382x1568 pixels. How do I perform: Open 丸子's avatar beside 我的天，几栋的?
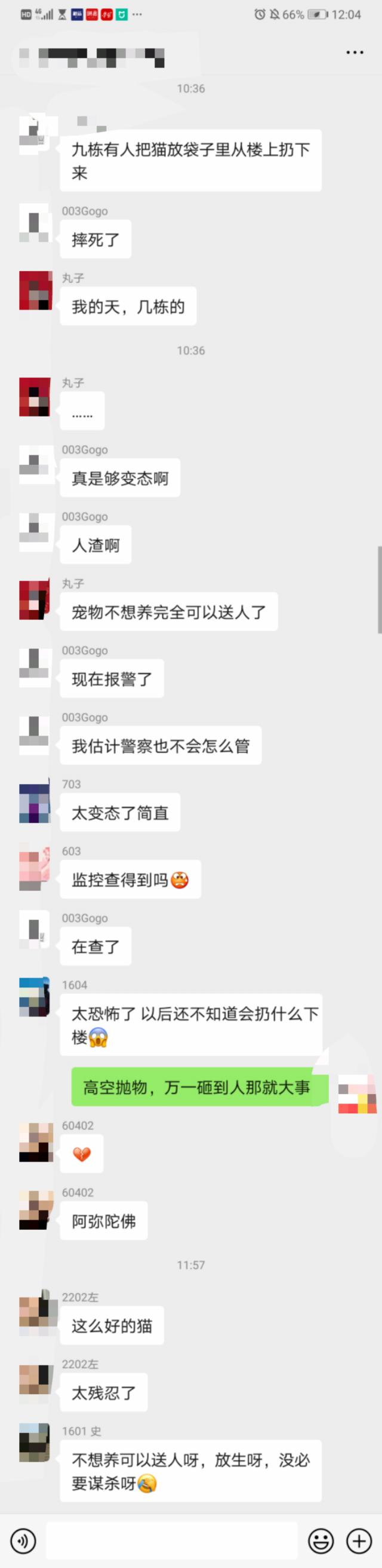coord(35,290)
